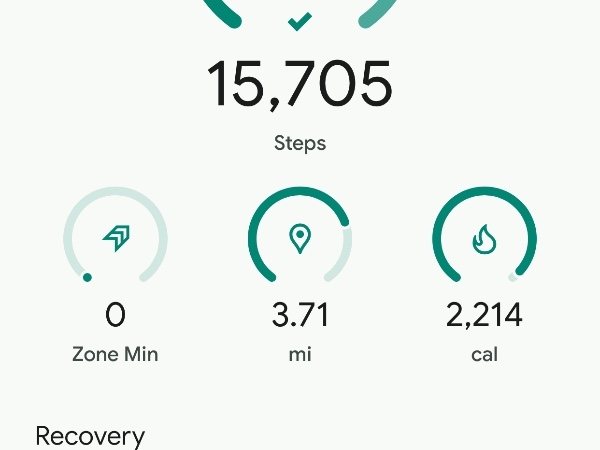Open the 15,705 Steps details
The width and height of the screenshot is (600, 450).
pyautogui.click(x=300, y=86)
